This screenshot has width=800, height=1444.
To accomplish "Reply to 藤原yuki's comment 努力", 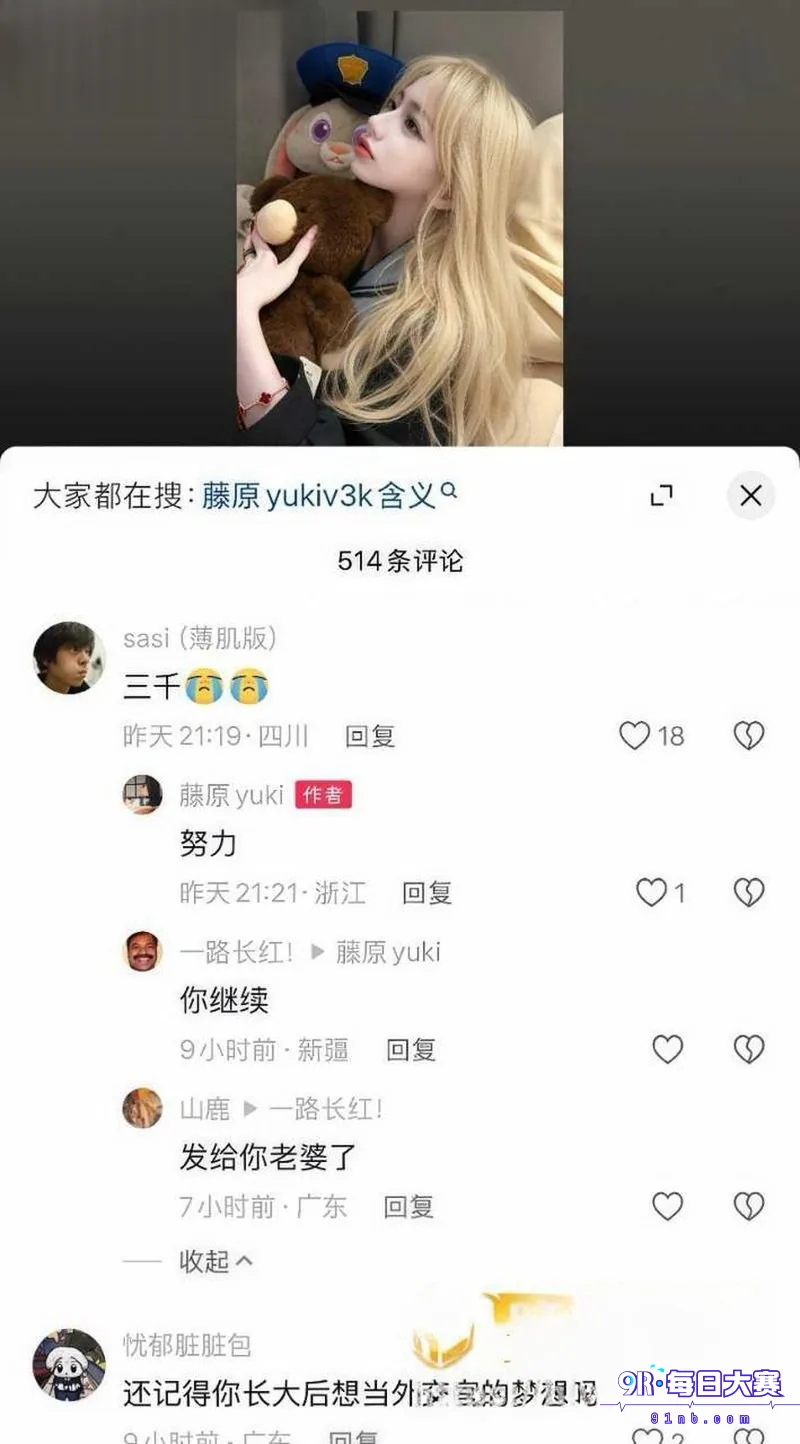I will click(x=427, y=893).
